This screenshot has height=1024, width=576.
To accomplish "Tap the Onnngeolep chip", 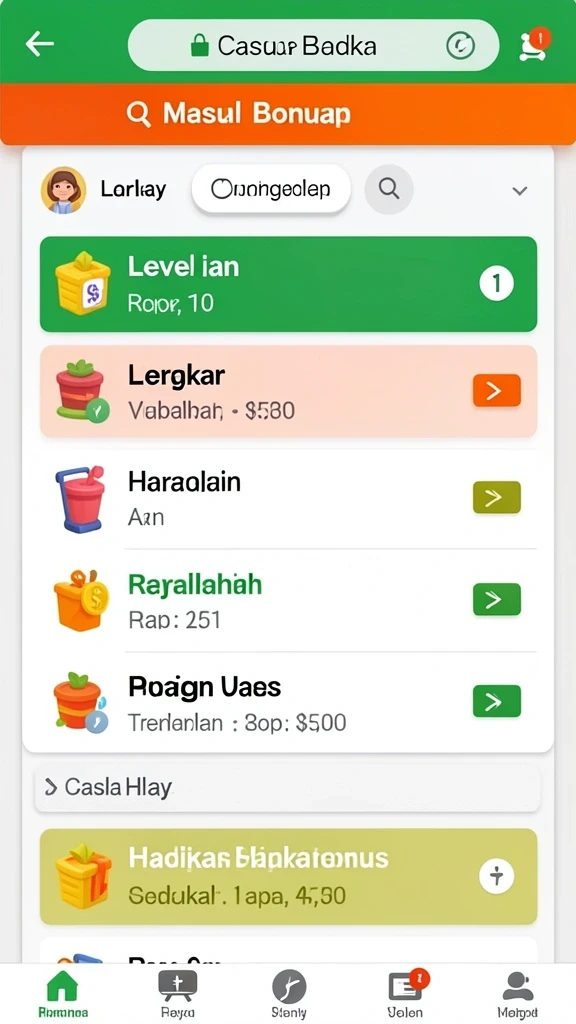I will coord(271,189).
